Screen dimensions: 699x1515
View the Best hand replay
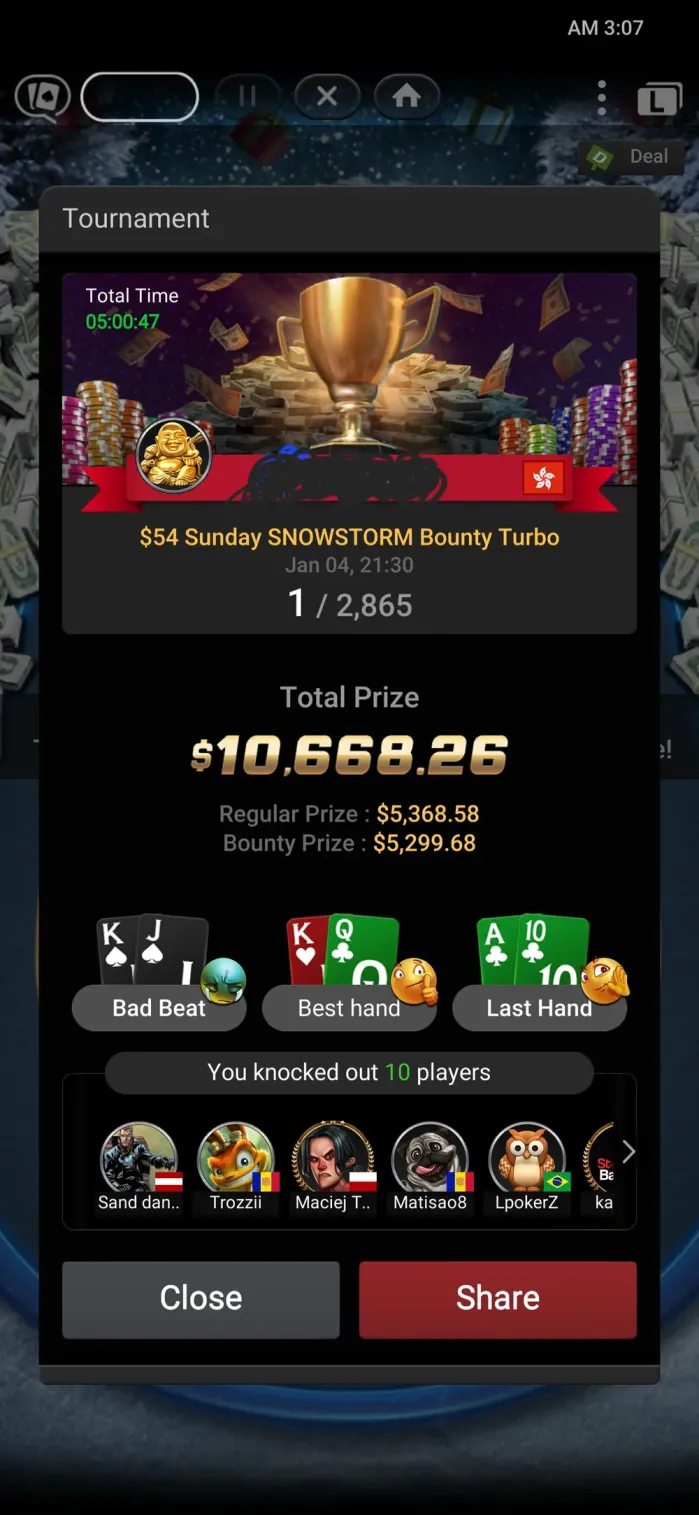point(349,1007)
